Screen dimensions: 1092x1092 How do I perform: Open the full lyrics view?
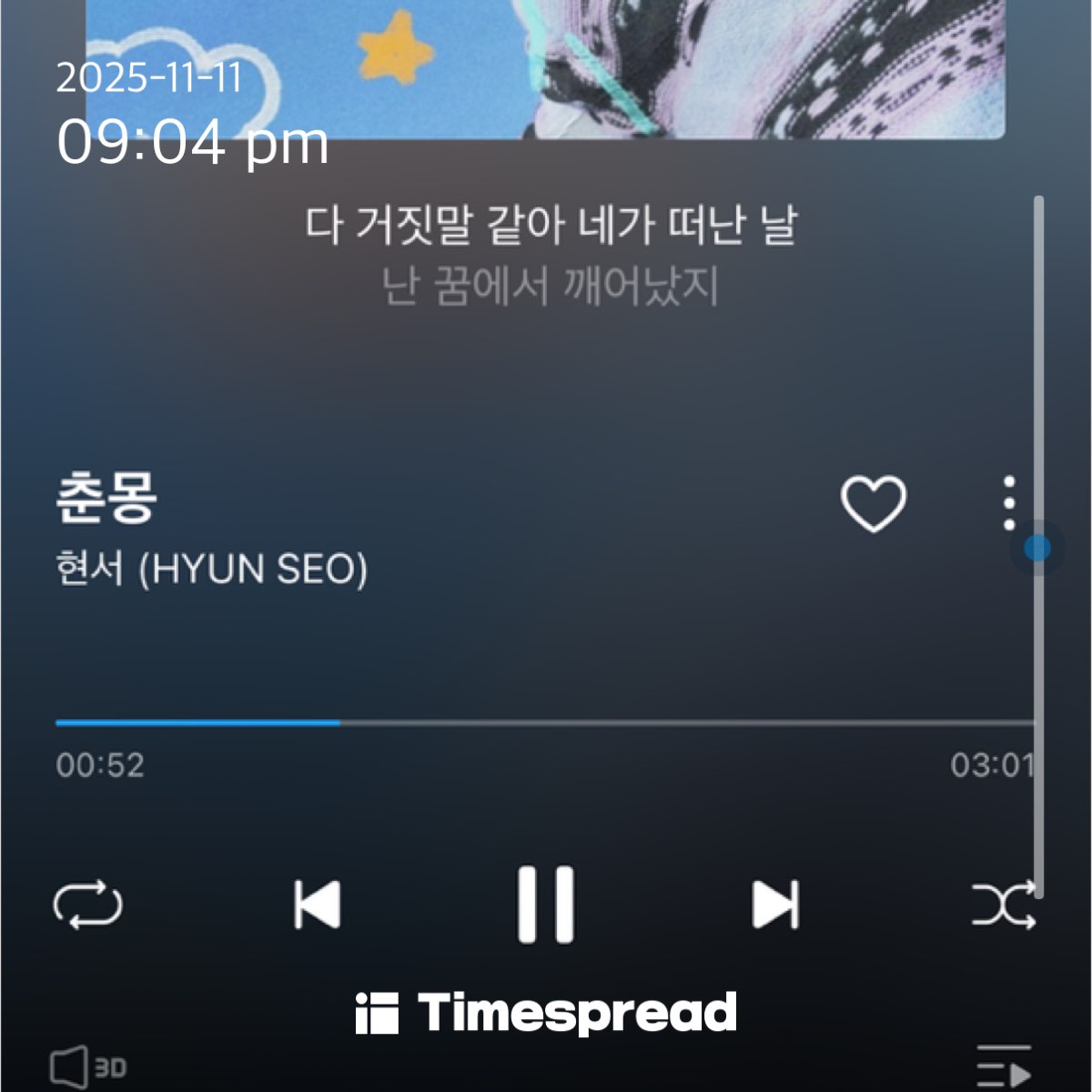[x=551, y=256]
